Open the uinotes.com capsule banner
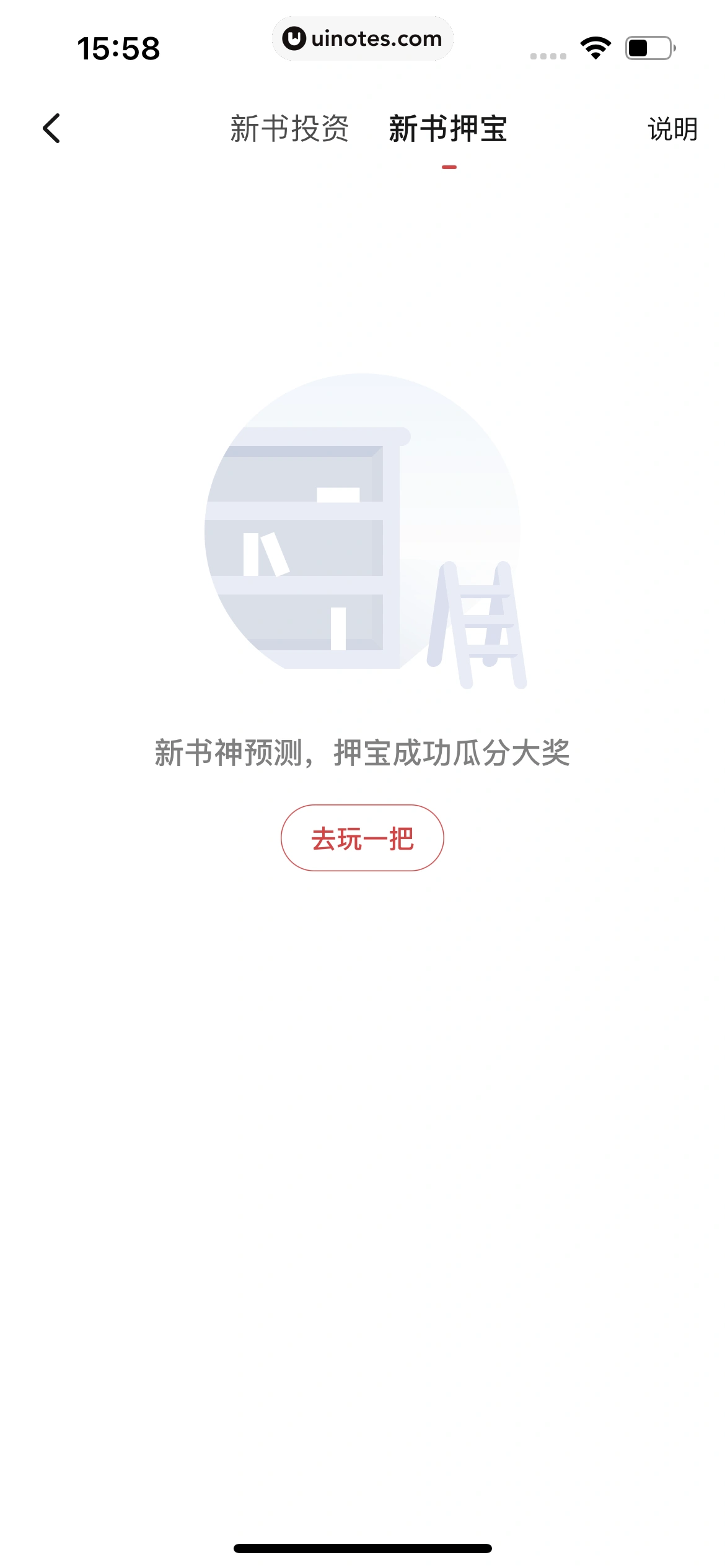 coord(362,38)
